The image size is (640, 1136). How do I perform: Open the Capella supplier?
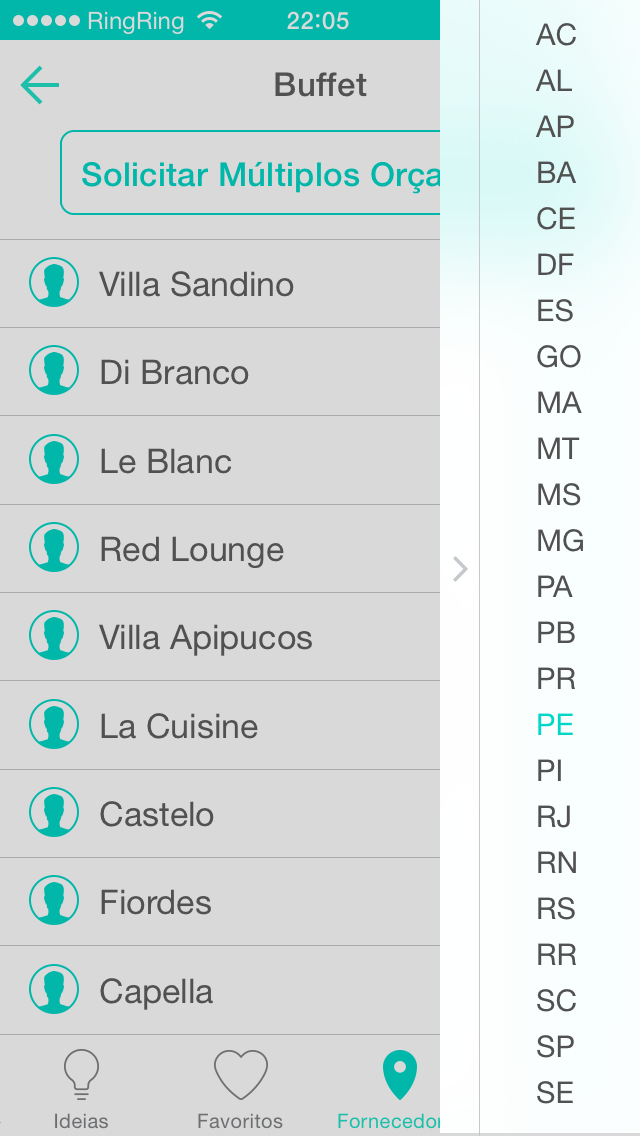click(x=220, y=990)
